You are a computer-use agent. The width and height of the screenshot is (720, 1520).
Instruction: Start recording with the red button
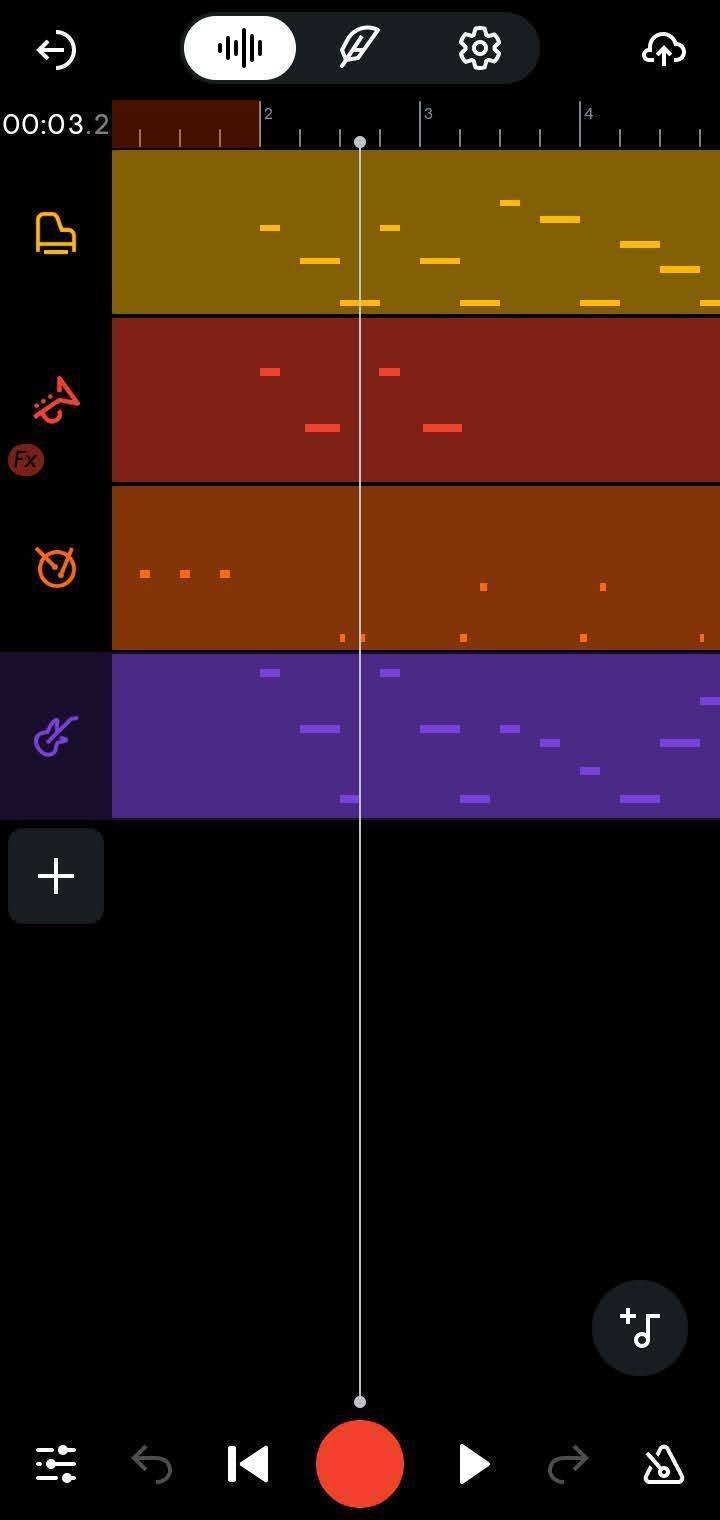360,1464
